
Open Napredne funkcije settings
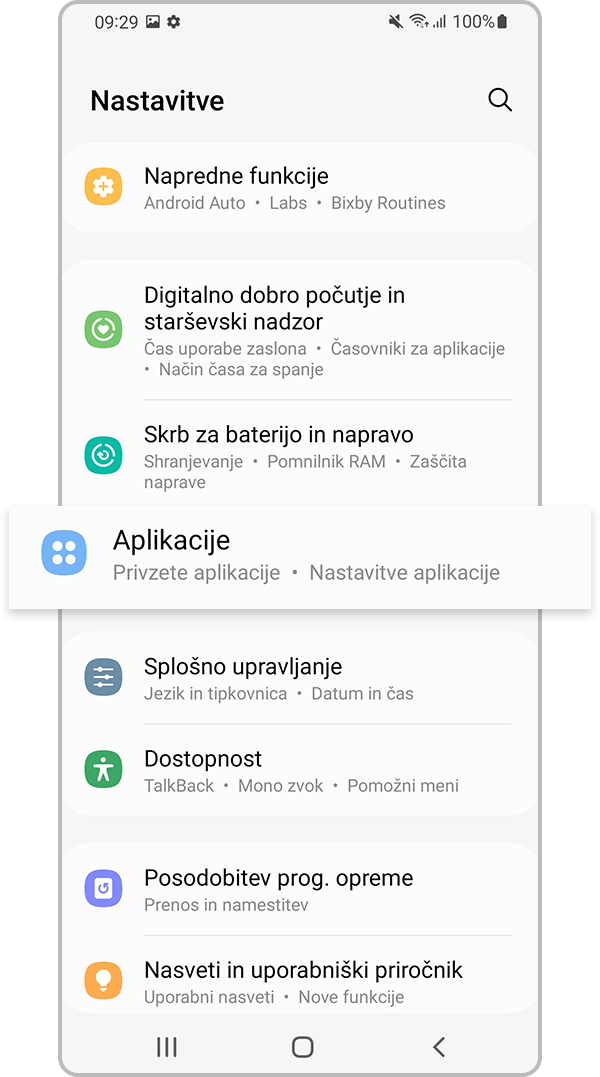tap(300, 188)
